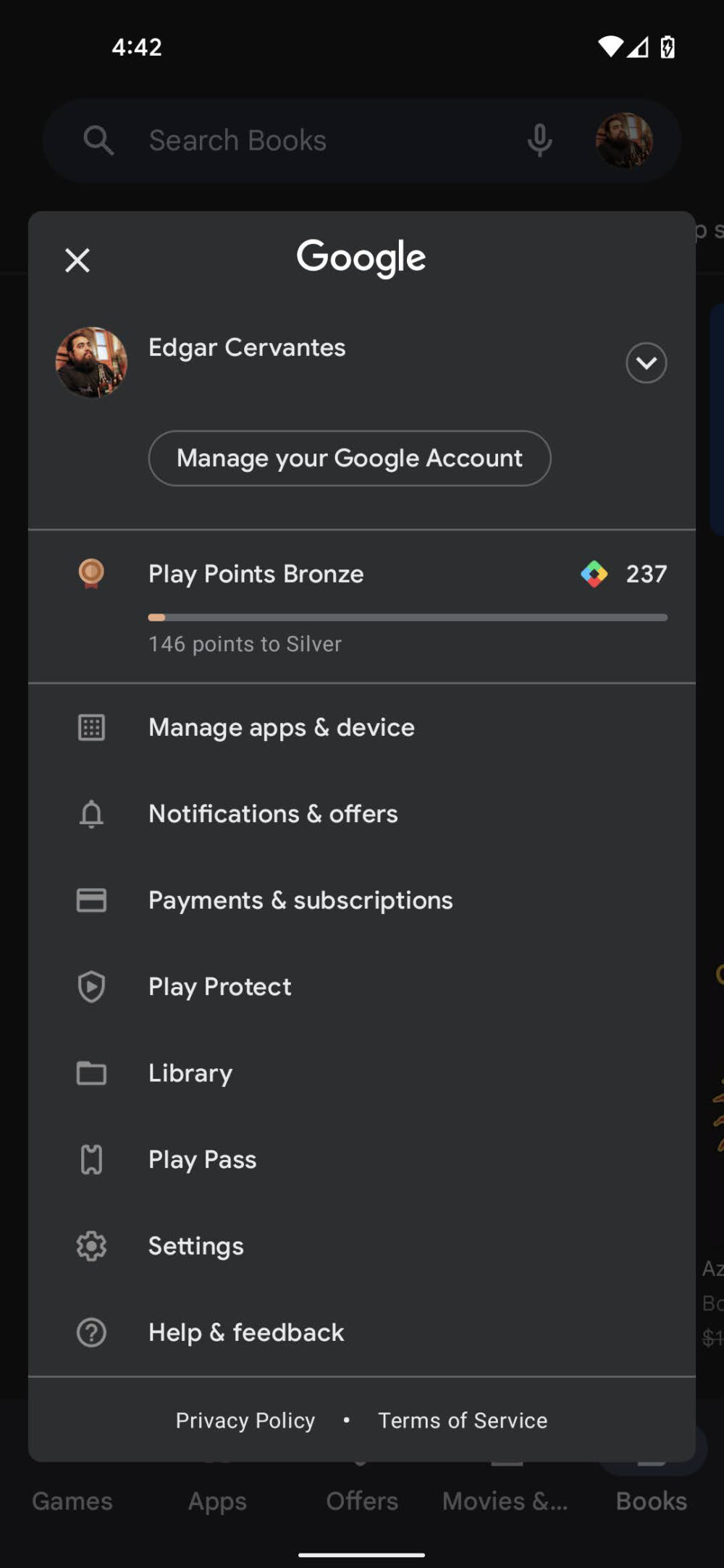Viewport: 724px width, 1568px height.
Task: Open Edgar Cervantes profile picture
Action: click(91, 363)
